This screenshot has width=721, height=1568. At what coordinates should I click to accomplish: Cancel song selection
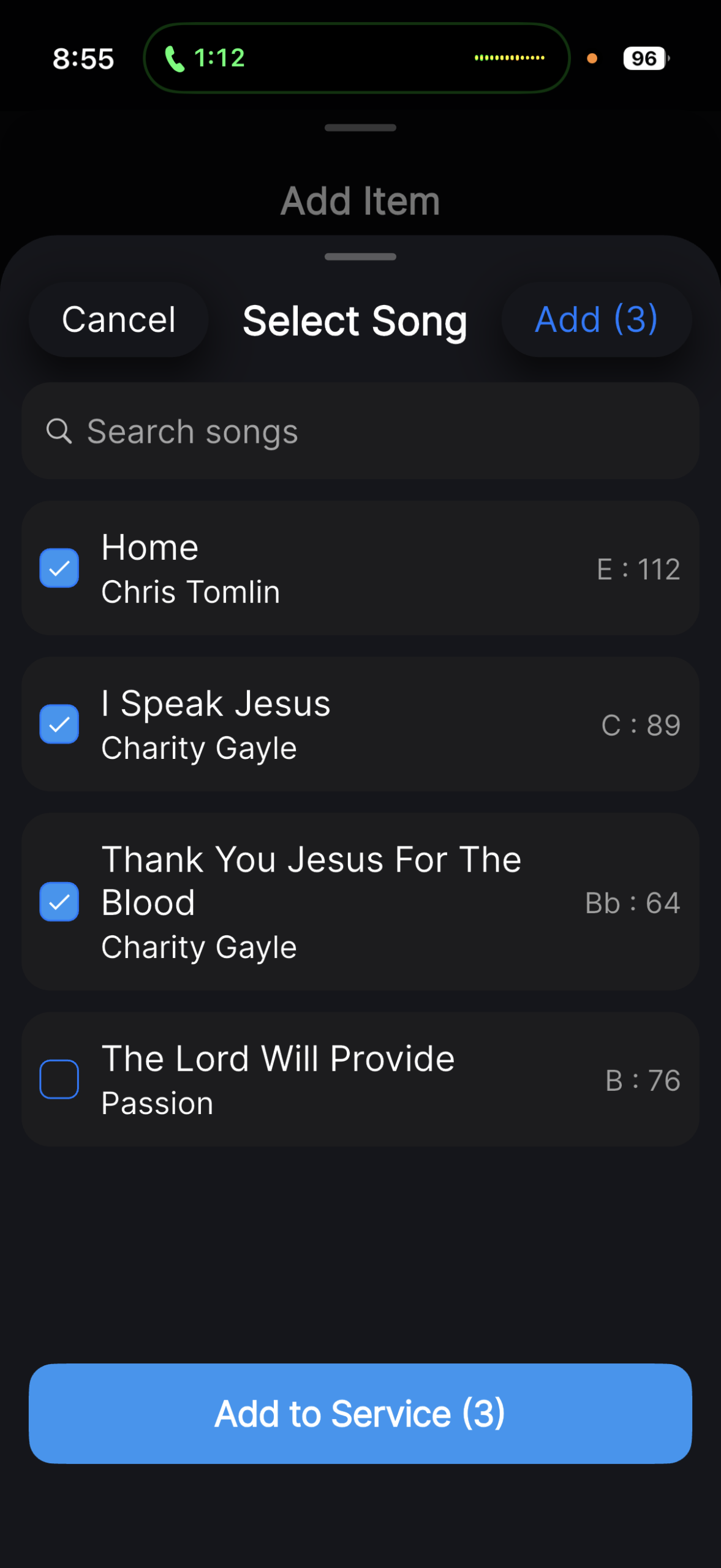click(x=118, y=320)
